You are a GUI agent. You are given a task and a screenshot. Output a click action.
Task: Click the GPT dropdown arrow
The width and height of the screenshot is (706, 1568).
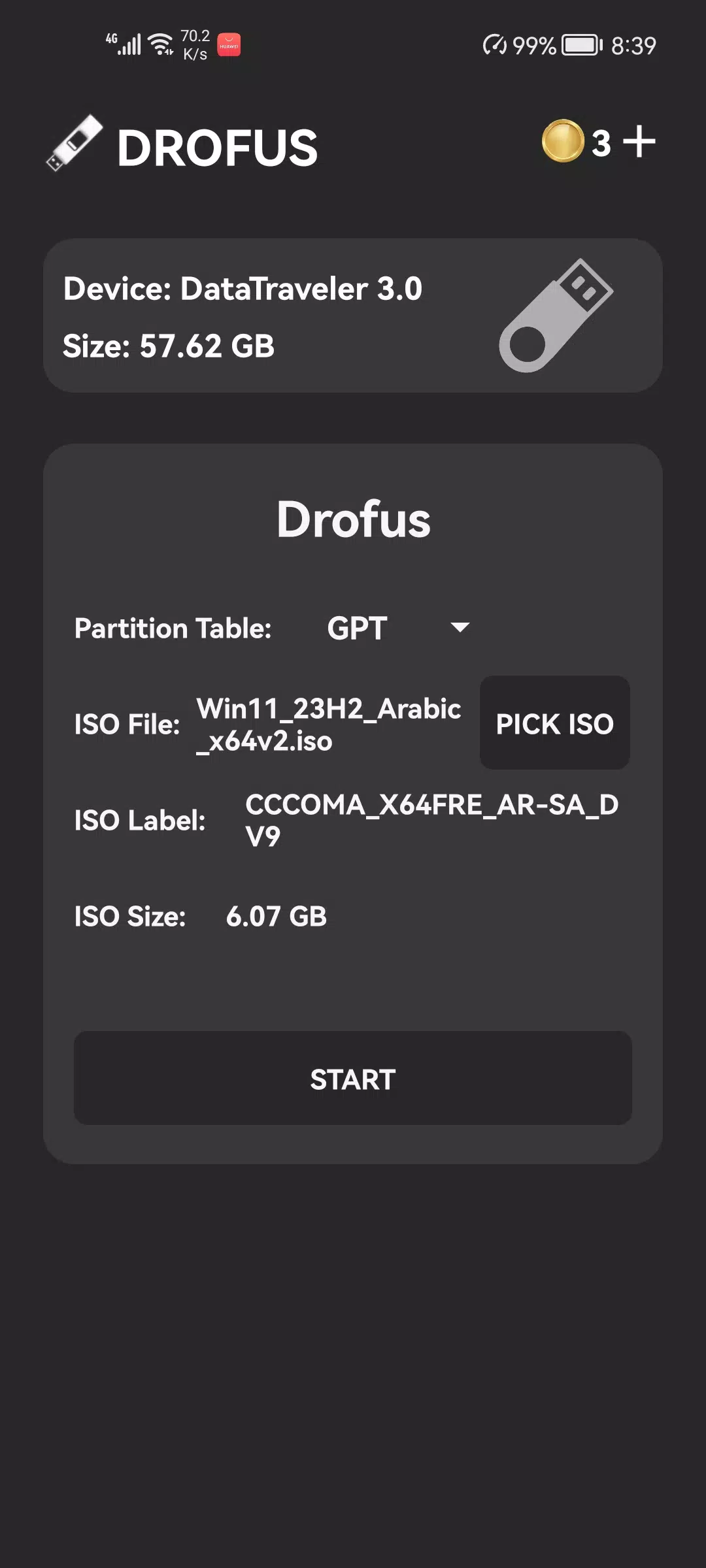(459, 627)
